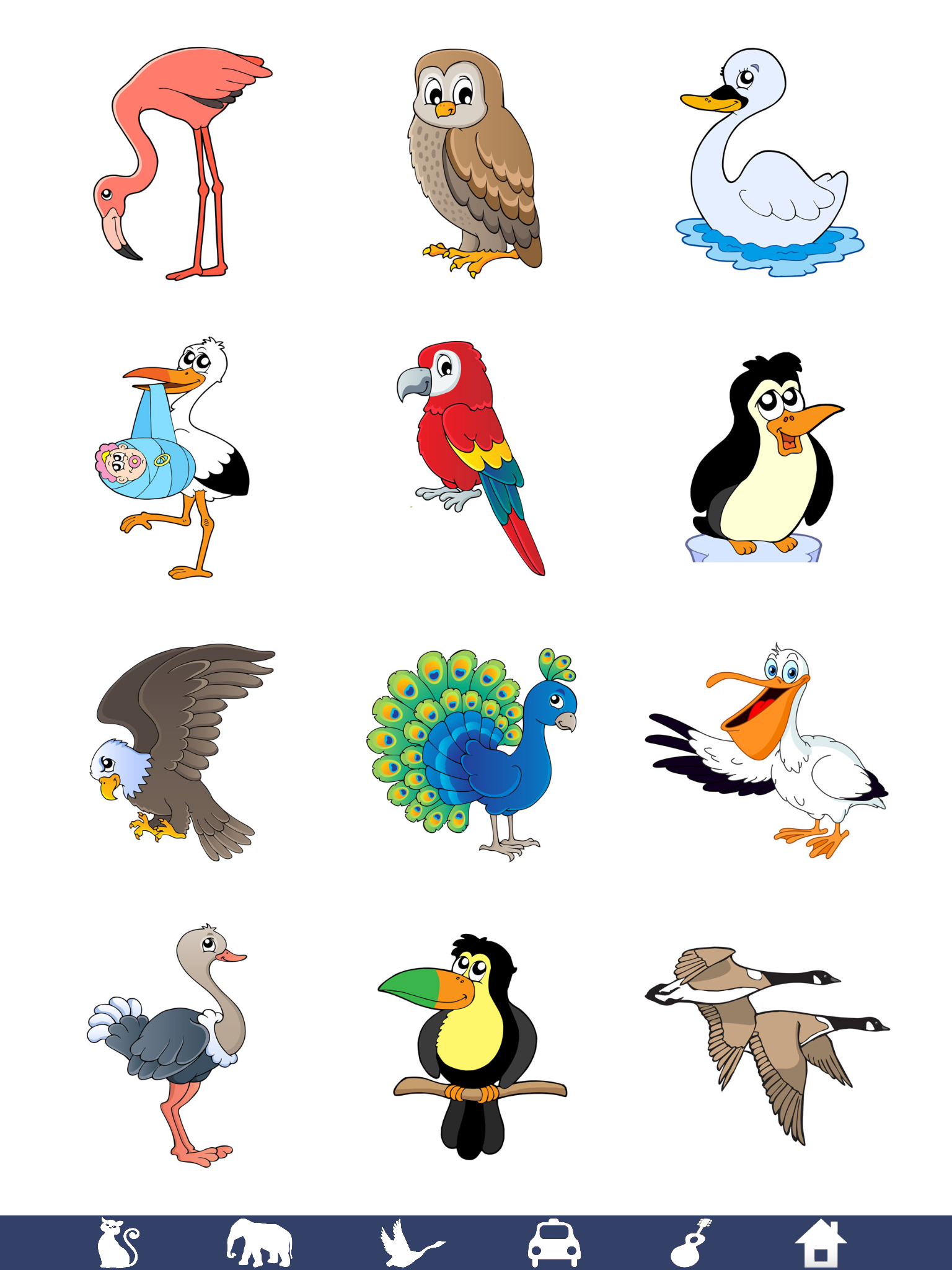952x1270 pixels.
Task: Go to the home screen icon
Action: 821,1243
